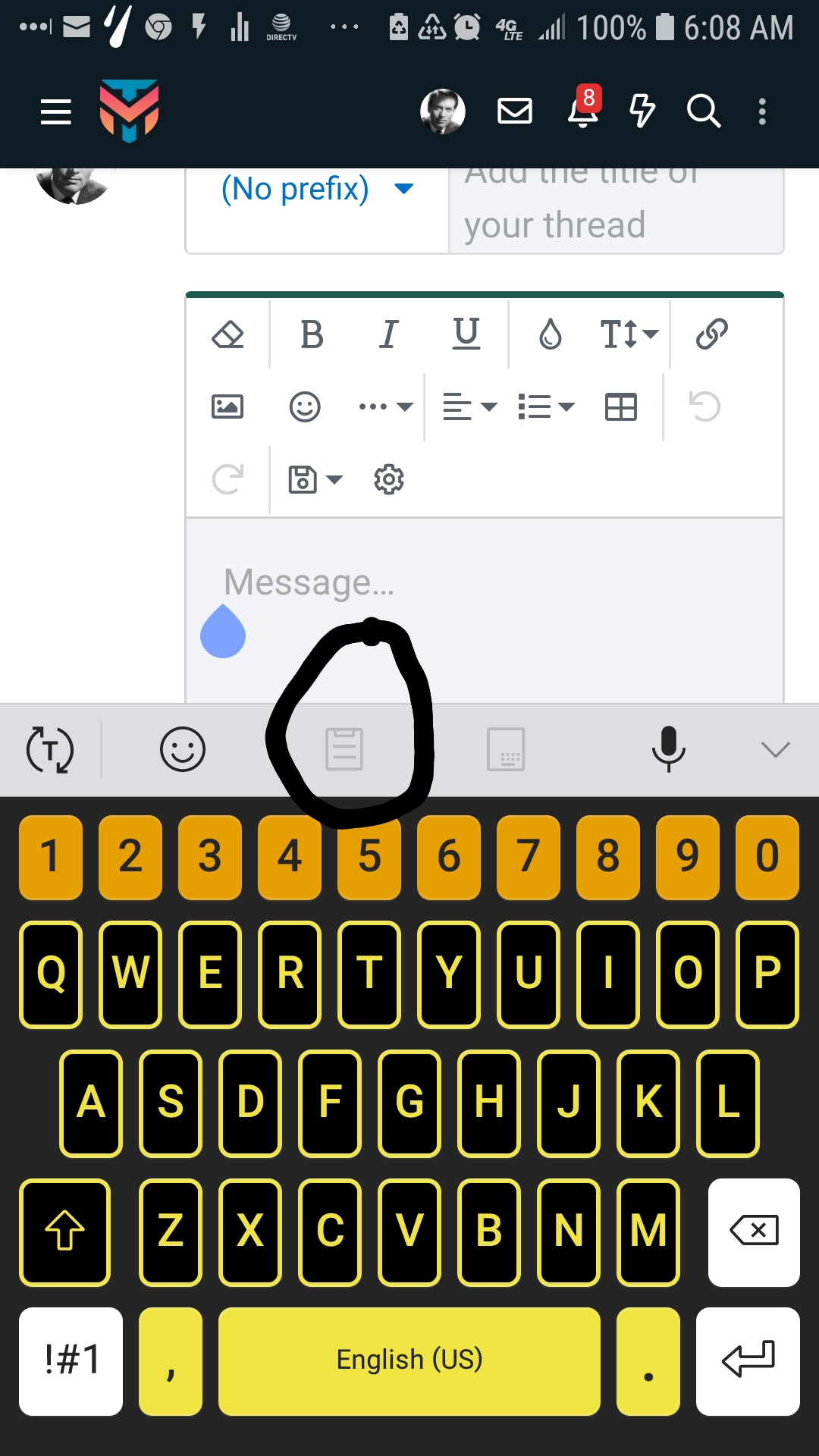Open the three-dot overflow menu in header

(x=762, y=111)
